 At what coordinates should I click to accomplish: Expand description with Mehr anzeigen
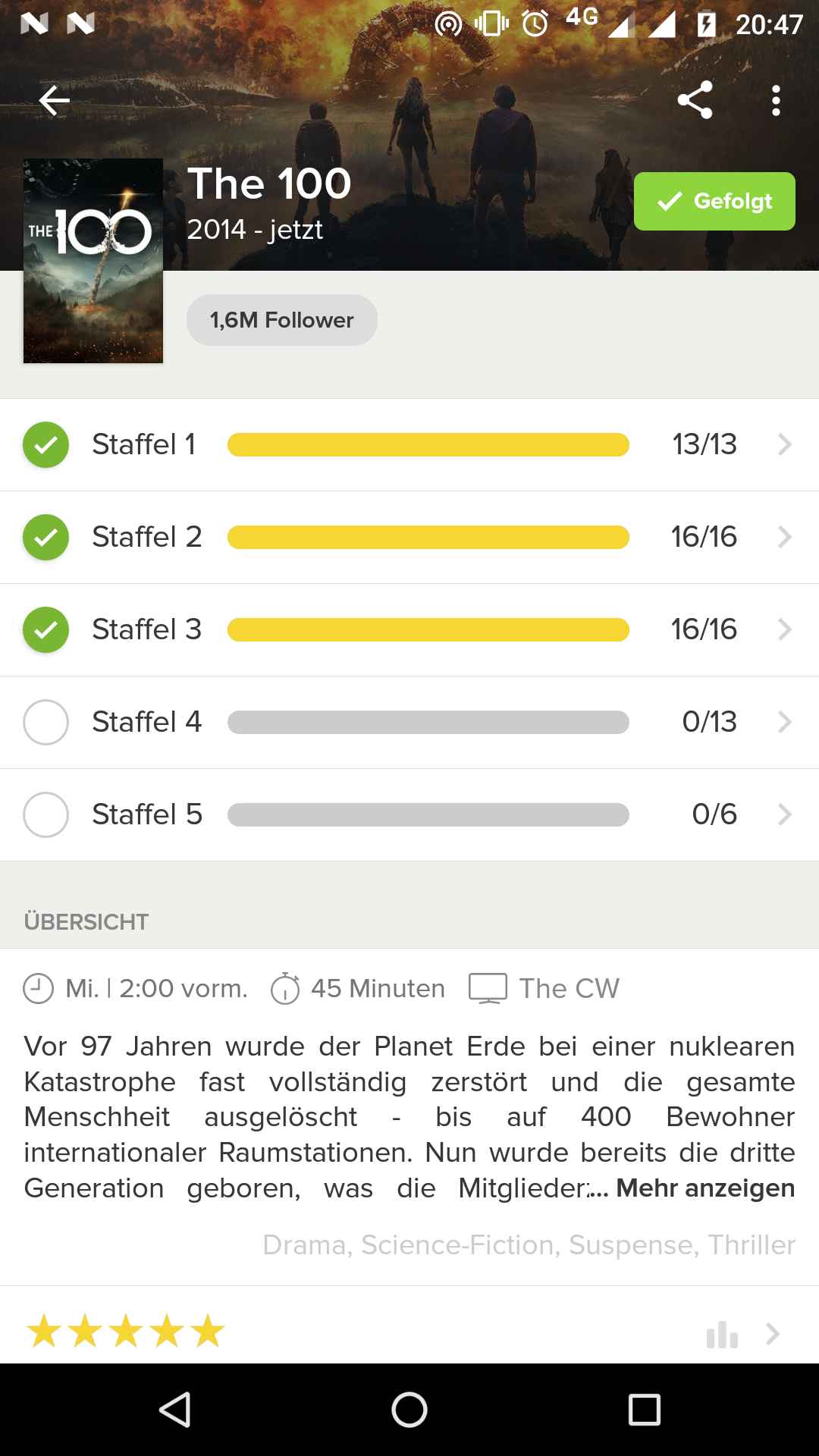click(705, 1188)
